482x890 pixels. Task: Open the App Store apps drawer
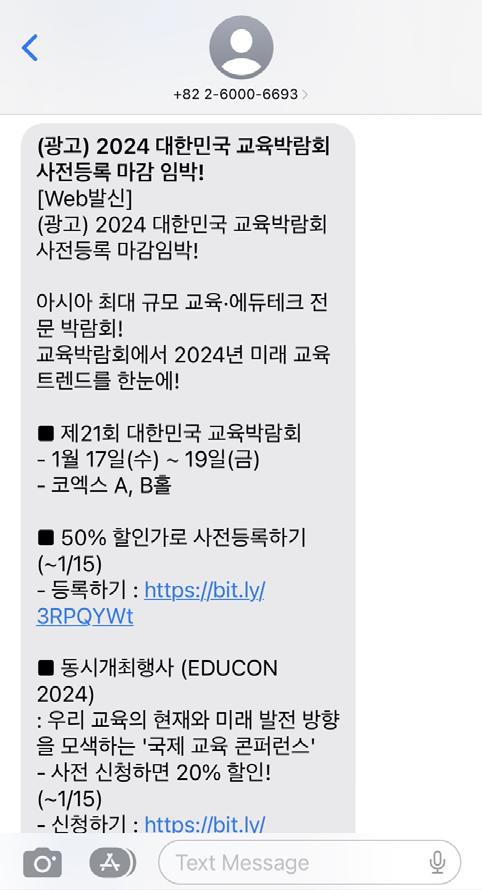(x=112, y=863)
